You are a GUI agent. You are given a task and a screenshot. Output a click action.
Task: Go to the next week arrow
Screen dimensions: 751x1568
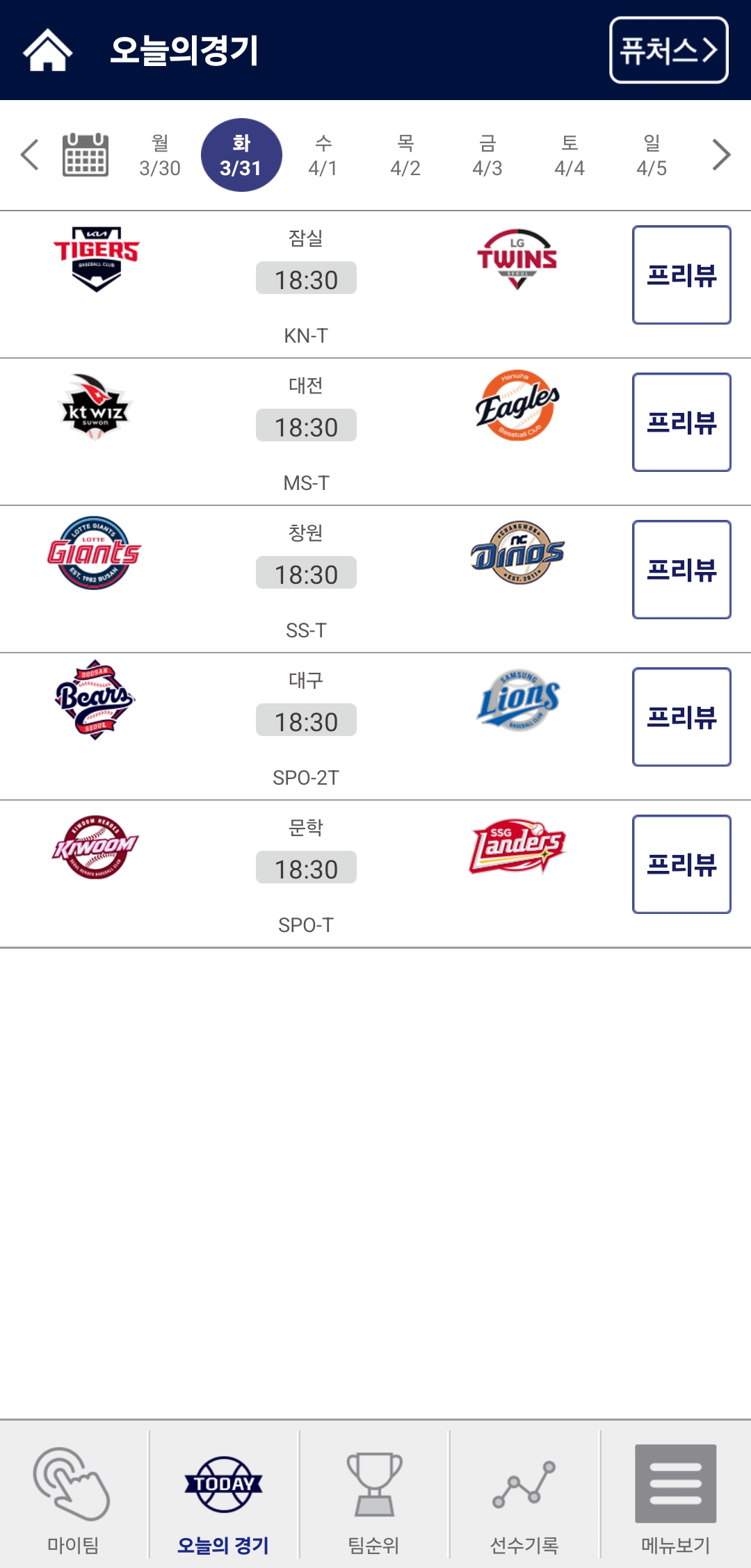click(x=721, y=154)
